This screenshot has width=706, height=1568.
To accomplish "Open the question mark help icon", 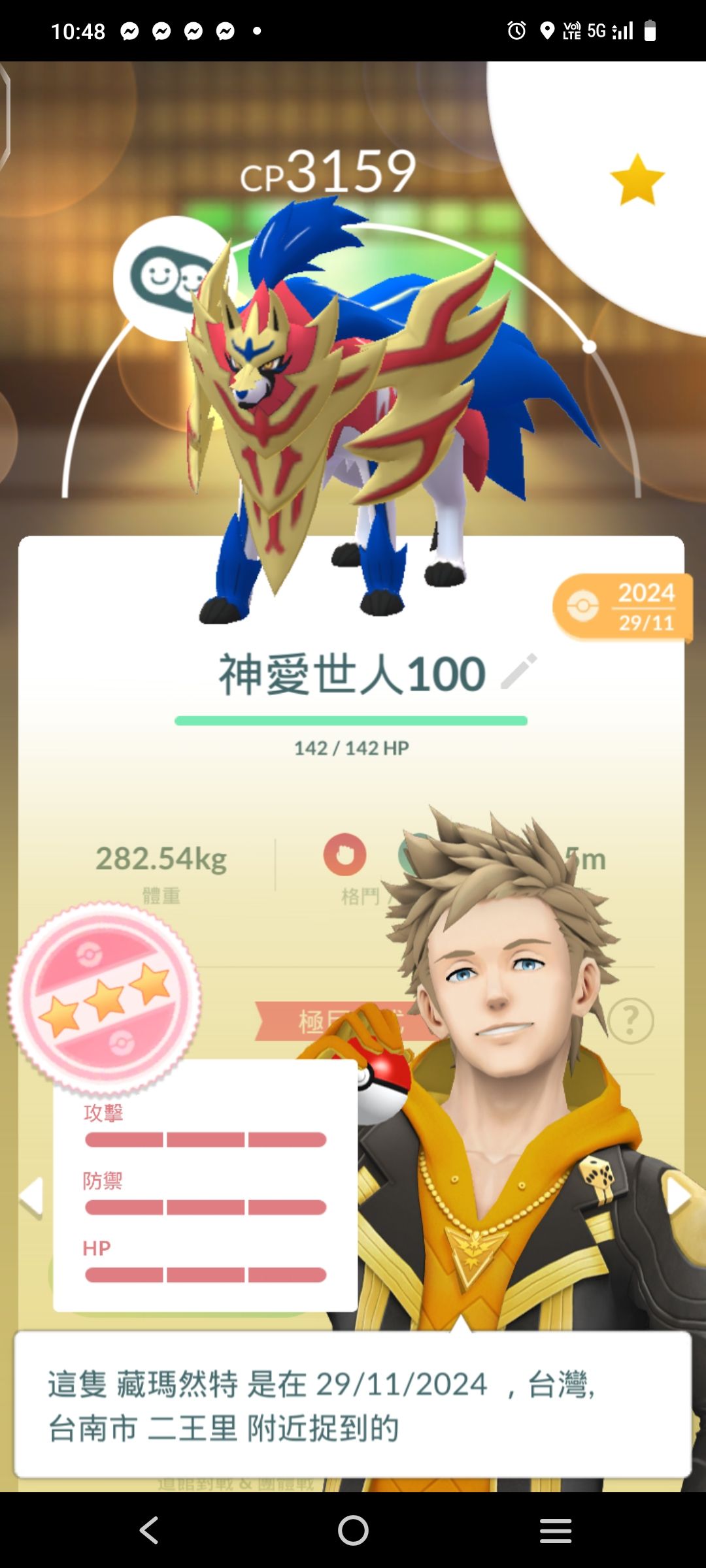I will (x=630, y=1020).
